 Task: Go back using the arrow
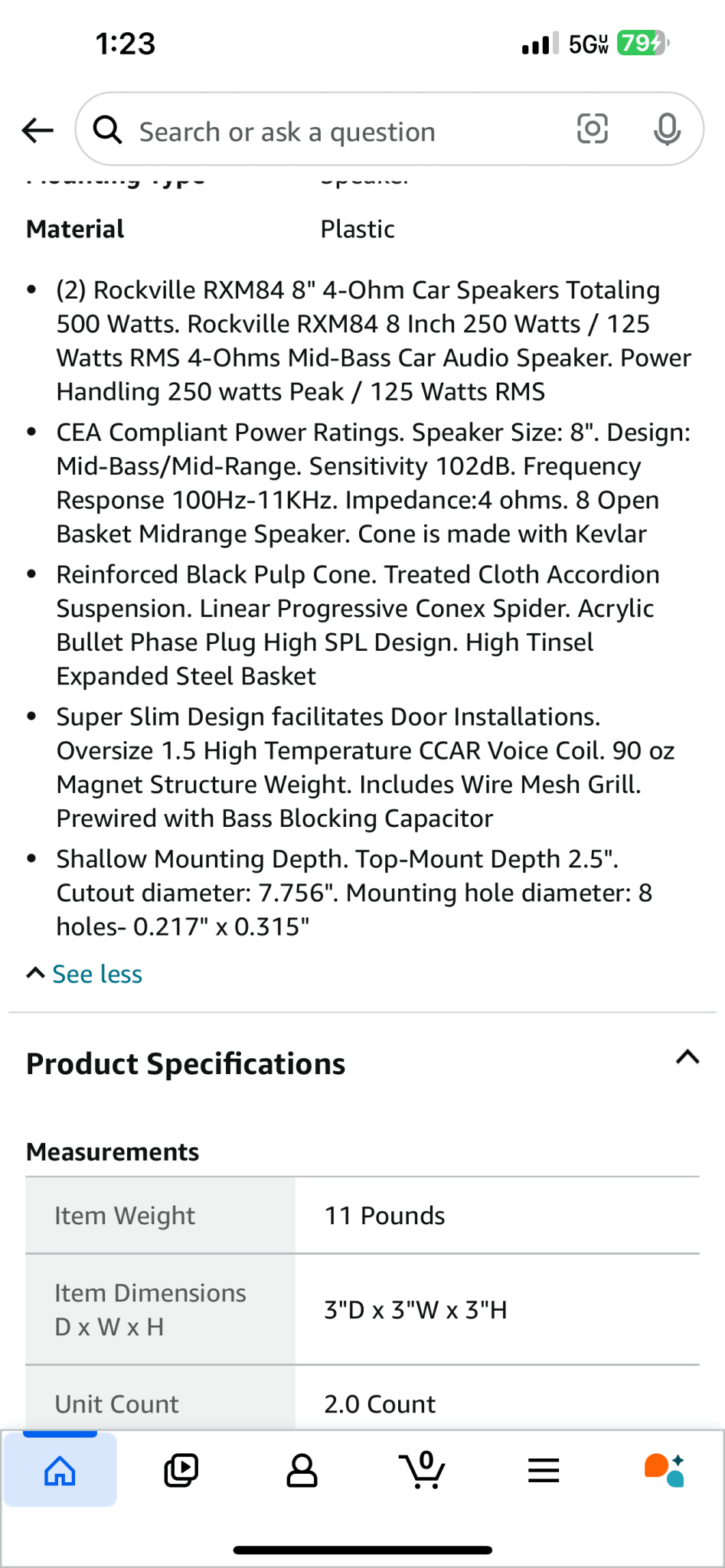[x=38, y=130]
